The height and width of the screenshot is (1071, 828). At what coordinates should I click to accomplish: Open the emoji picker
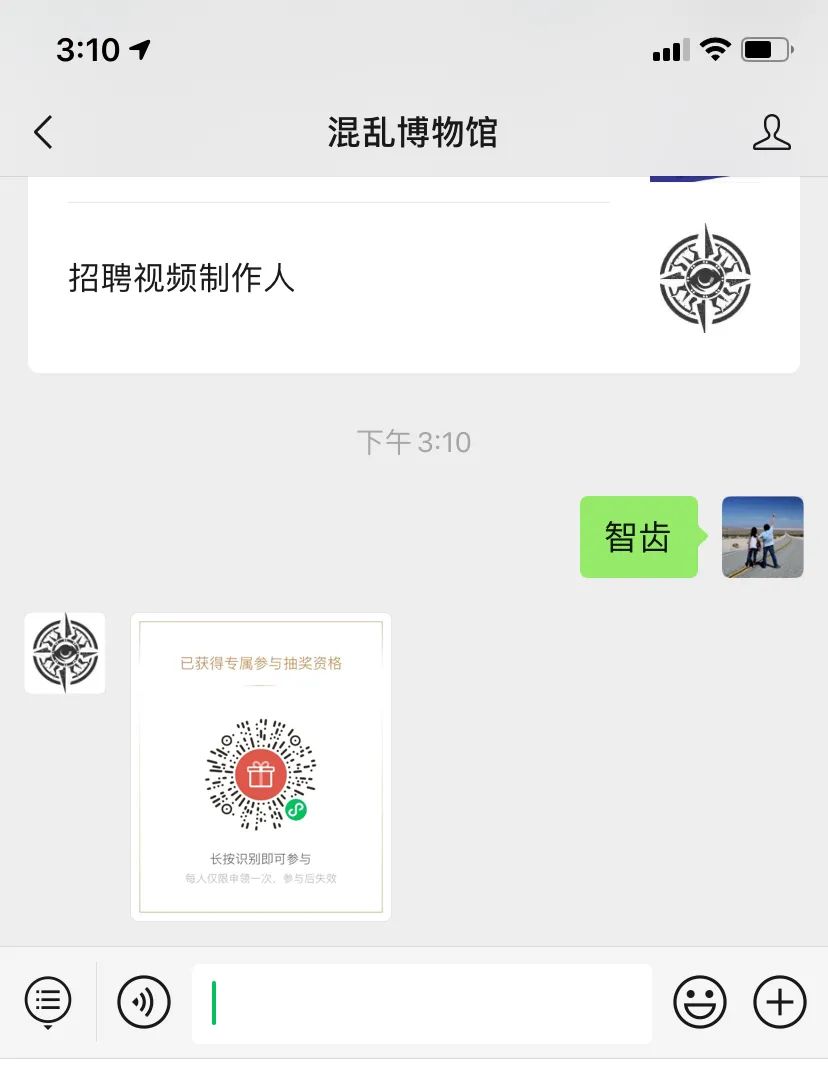(700, 1002)
